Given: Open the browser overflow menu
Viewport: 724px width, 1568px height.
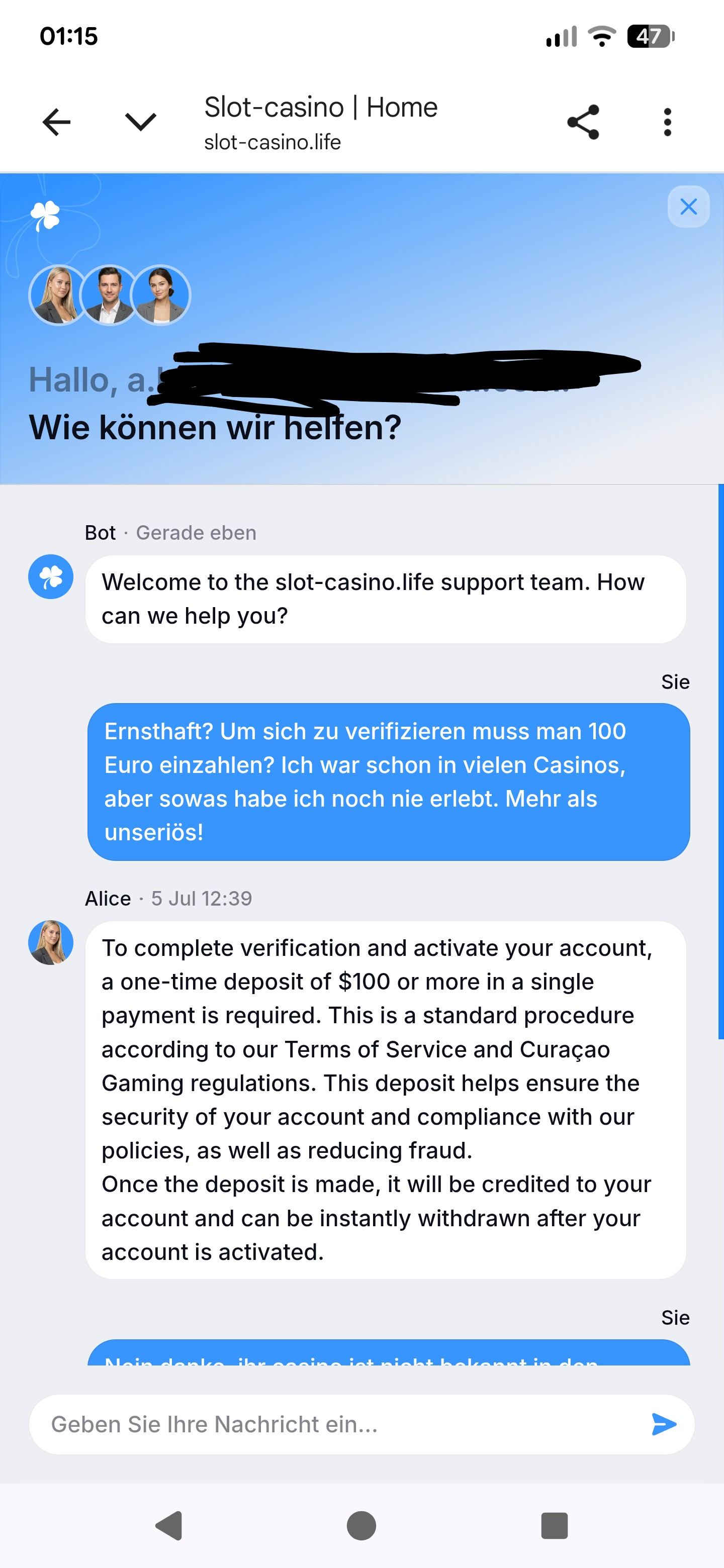Looking at the screenshot, I should click(x=667, y=122).
